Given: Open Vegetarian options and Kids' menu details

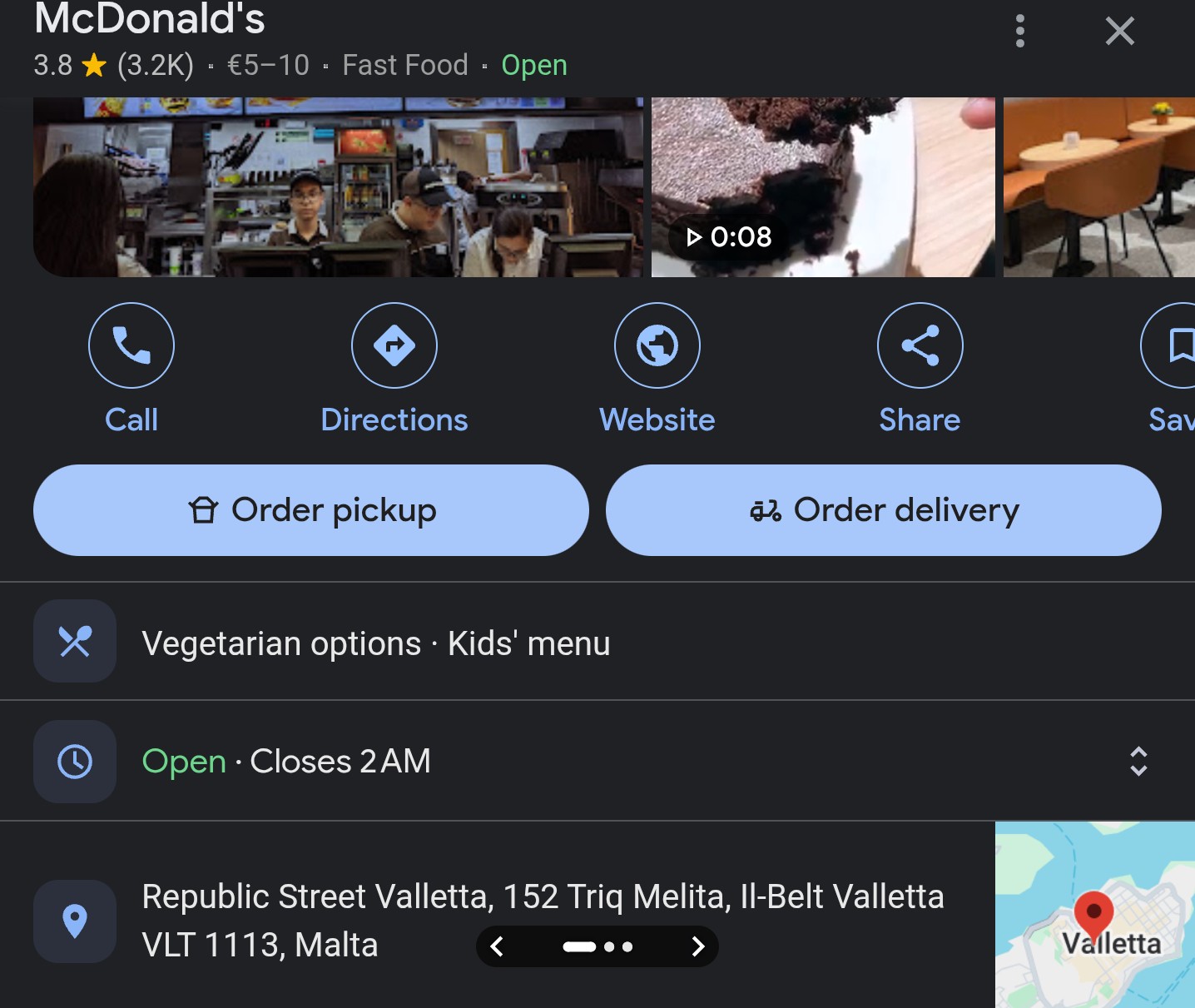Looking at the screenshot, I should [x=376, y=643].
